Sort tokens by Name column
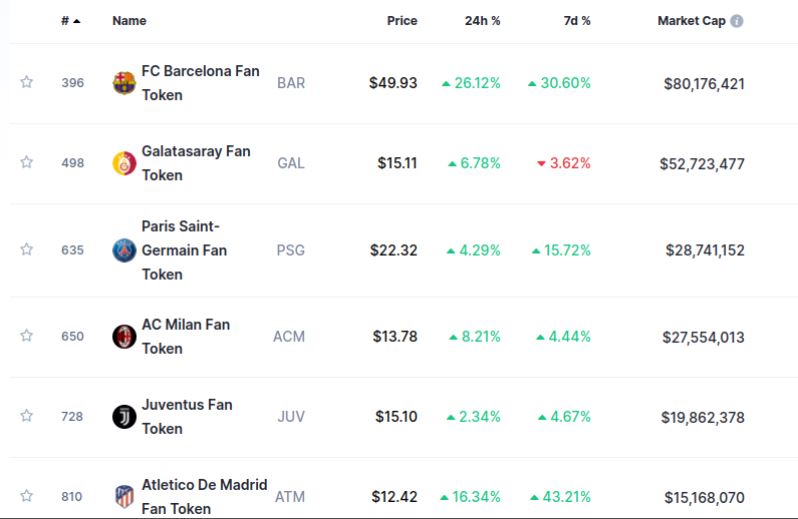798x519 pixels. [x=129, y=20]
